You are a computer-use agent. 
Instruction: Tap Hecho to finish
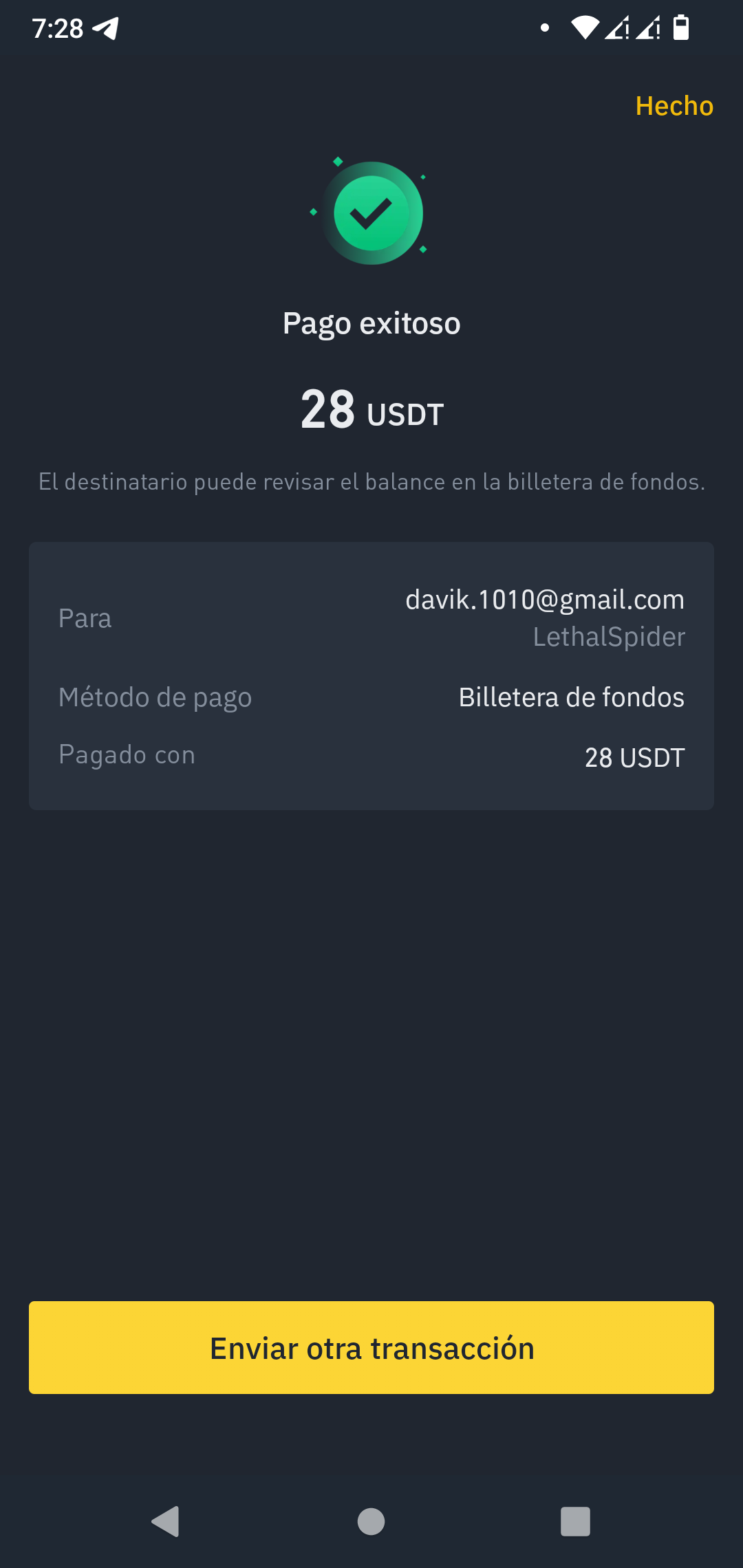pos(674,106)
